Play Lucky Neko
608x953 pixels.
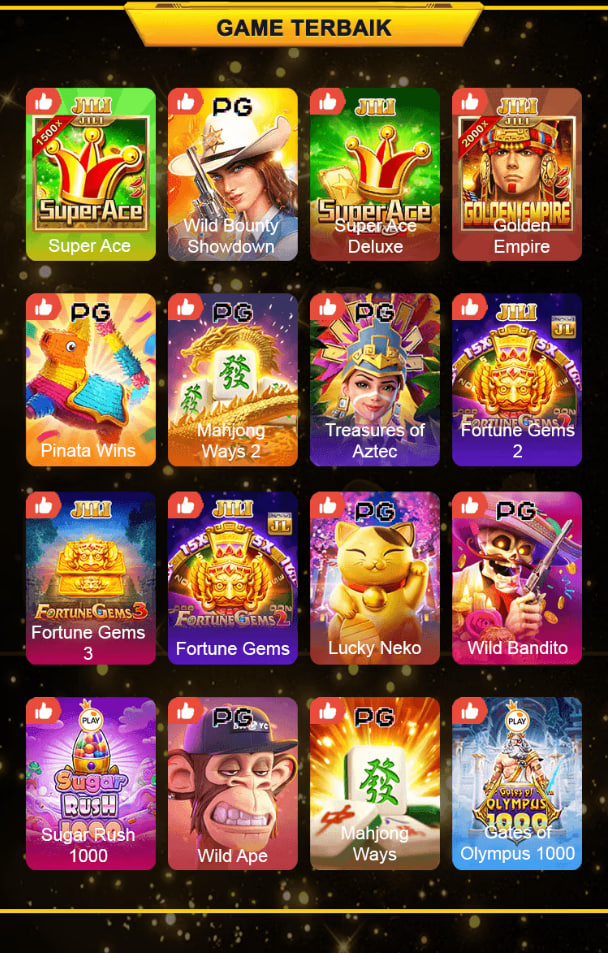[x=375, y=577]
